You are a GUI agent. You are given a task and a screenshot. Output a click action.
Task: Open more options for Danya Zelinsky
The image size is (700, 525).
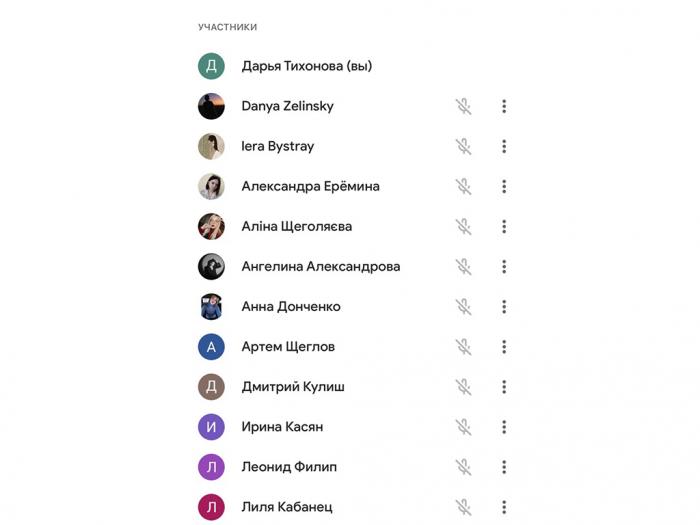tap(504, 106)
